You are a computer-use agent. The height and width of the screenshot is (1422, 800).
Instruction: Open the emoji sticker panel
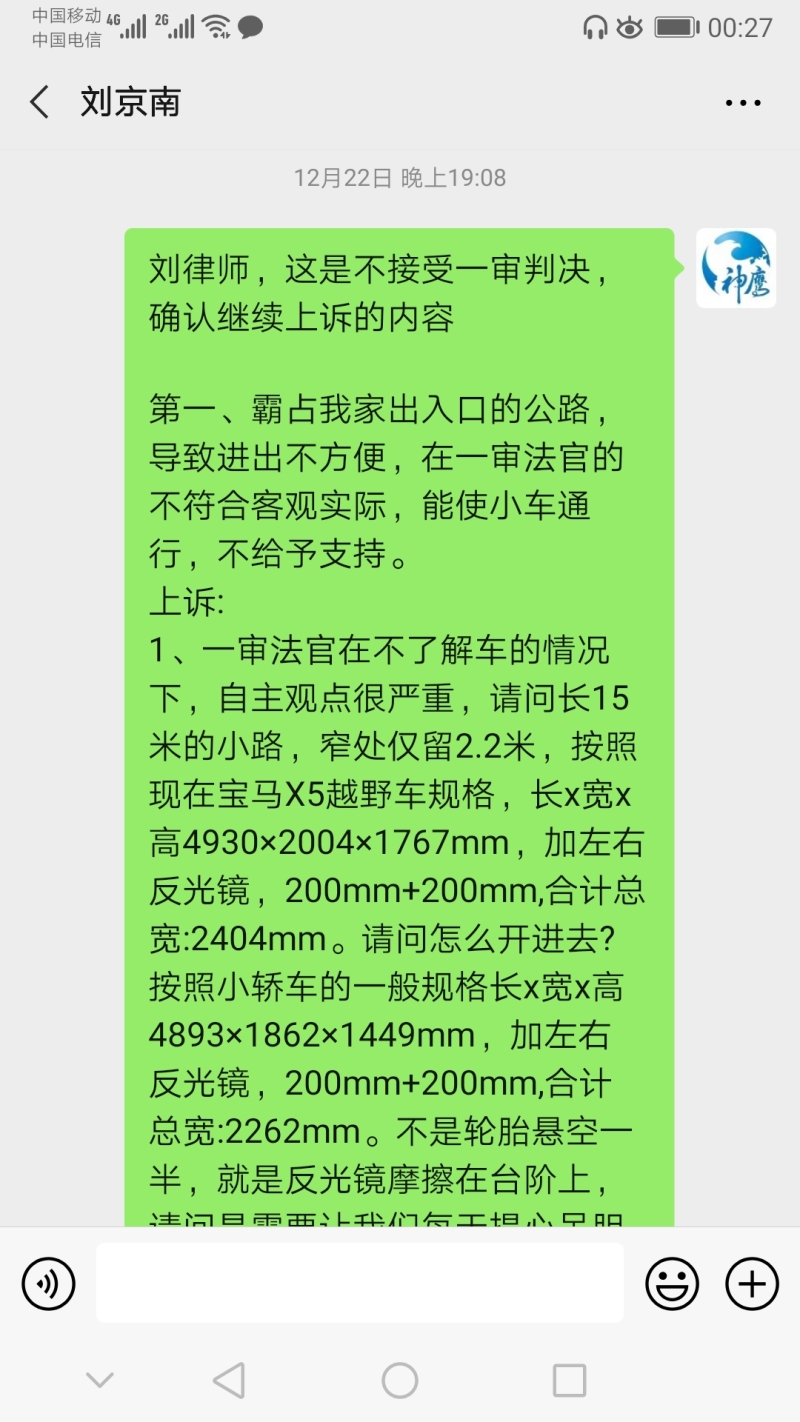672,1283
